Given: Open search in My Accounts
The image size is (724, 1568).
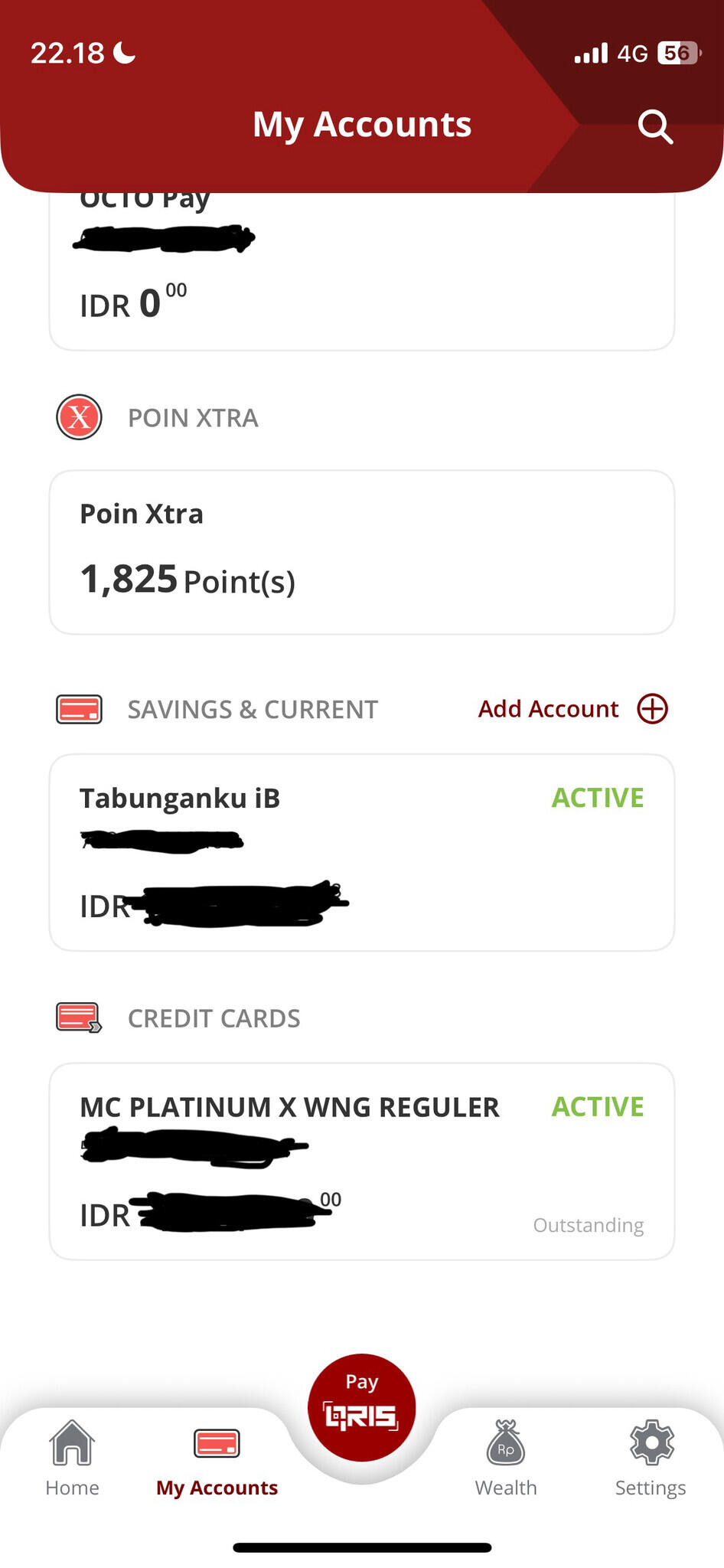Looking at the screenshot, I should [x=655, y=126].
